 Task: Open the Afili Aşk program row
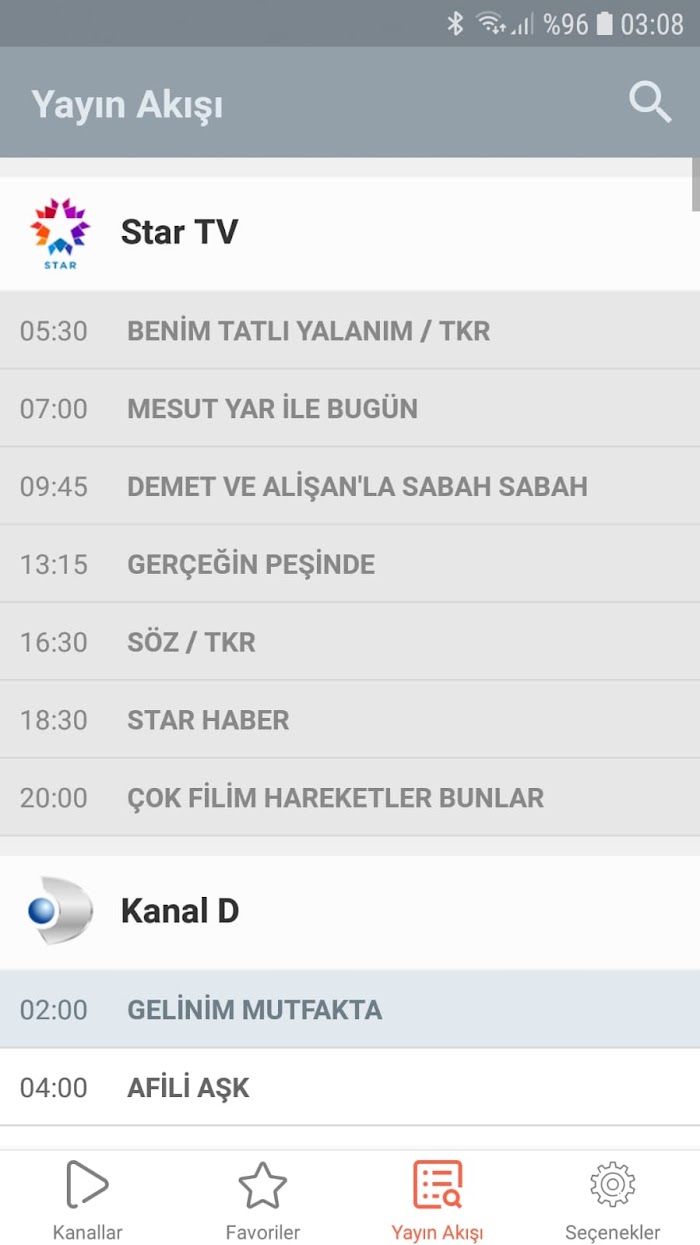(x=350, y=1088)
